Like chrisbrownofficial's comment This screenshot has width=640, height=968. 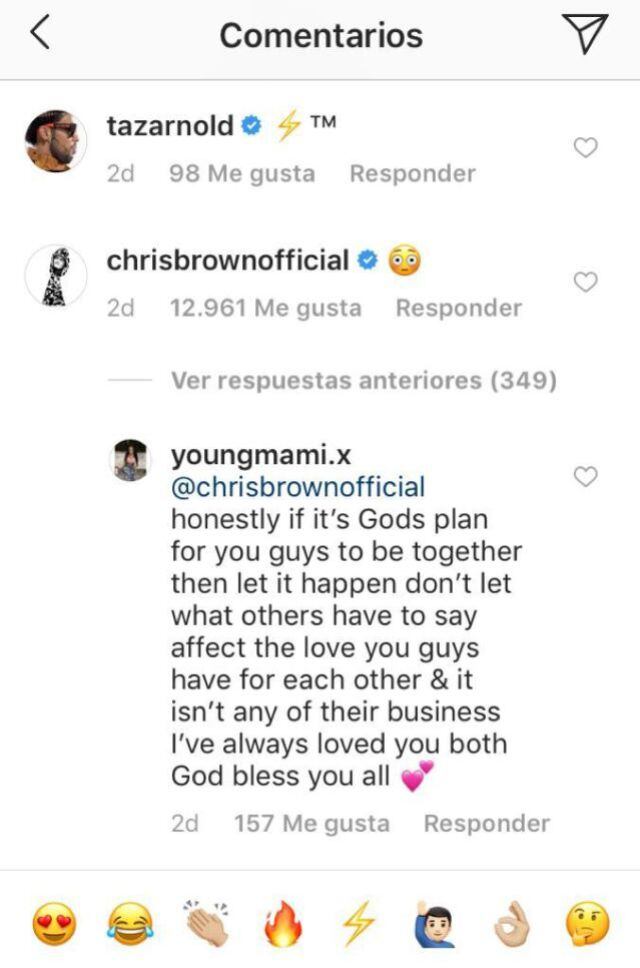pyautogui.click(x=586, y=282)
